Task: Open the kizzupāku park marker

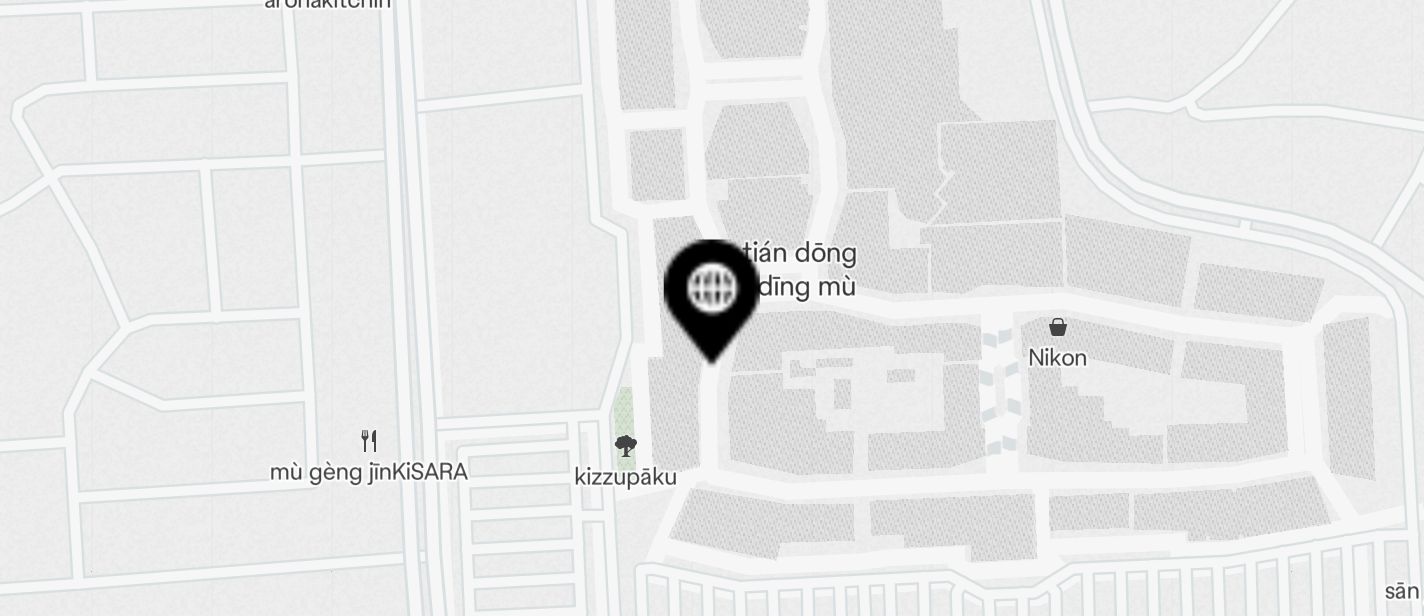Action: click(626, 446)
